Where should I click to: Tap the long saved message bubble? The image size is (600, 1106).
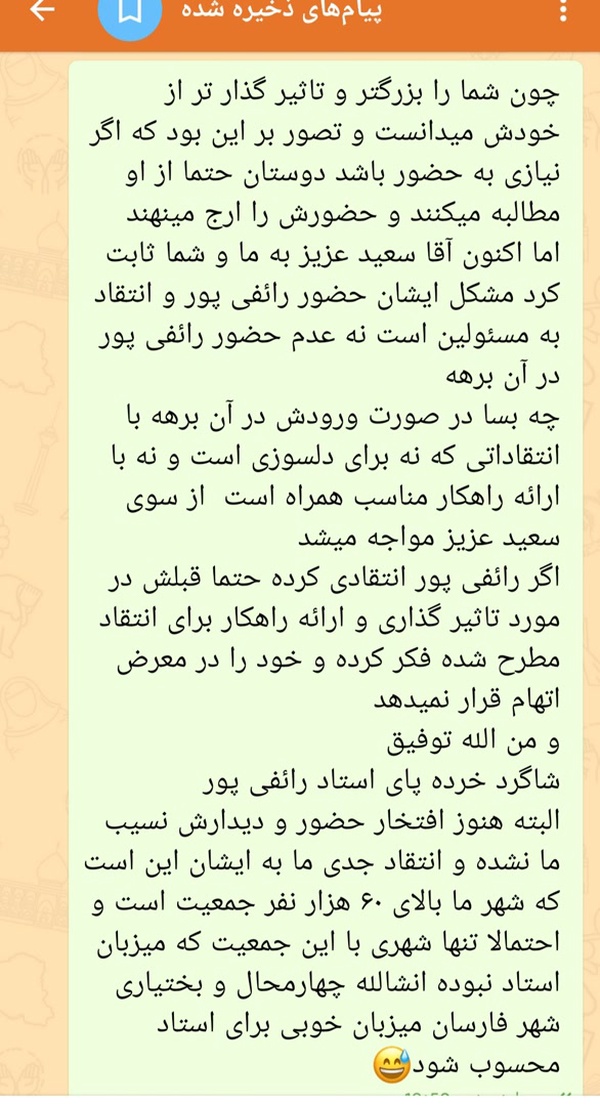click(x=326, y=577)
